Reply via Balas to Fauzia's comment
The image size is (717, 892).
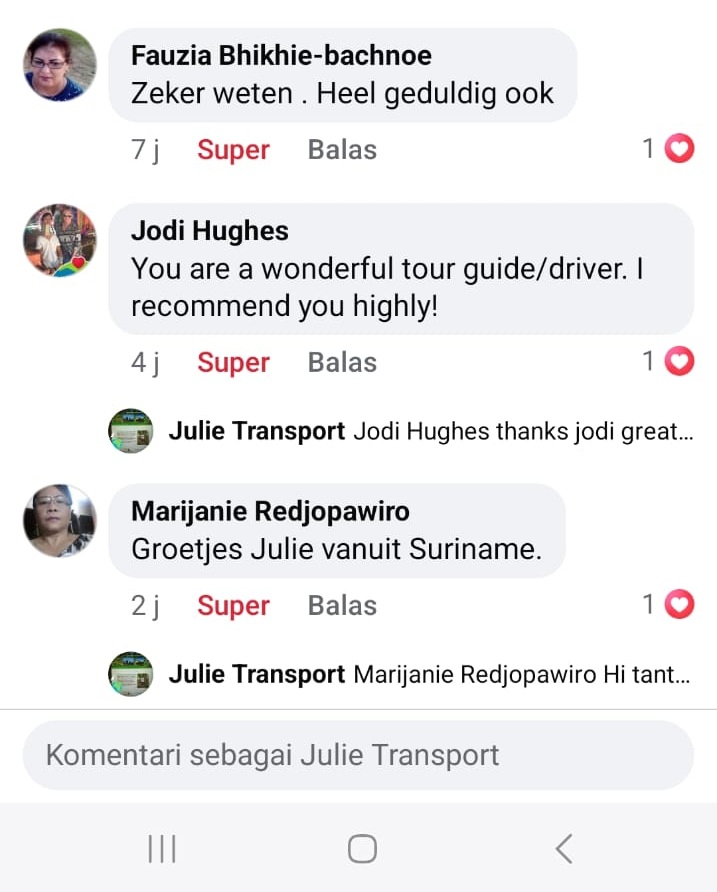342,150
